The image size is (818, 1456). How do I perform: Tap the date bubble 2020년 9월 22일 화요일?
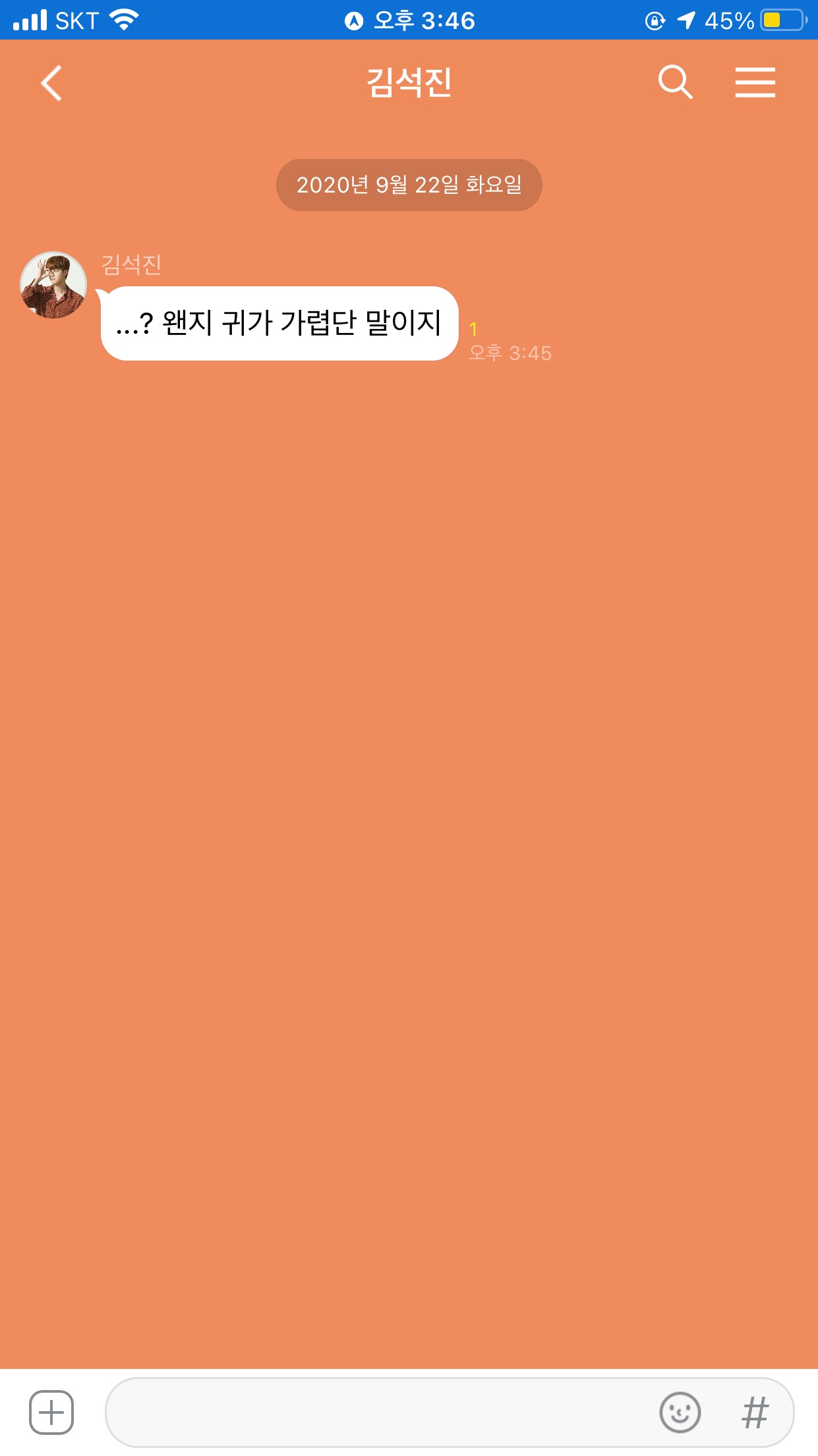pos(409,185)
